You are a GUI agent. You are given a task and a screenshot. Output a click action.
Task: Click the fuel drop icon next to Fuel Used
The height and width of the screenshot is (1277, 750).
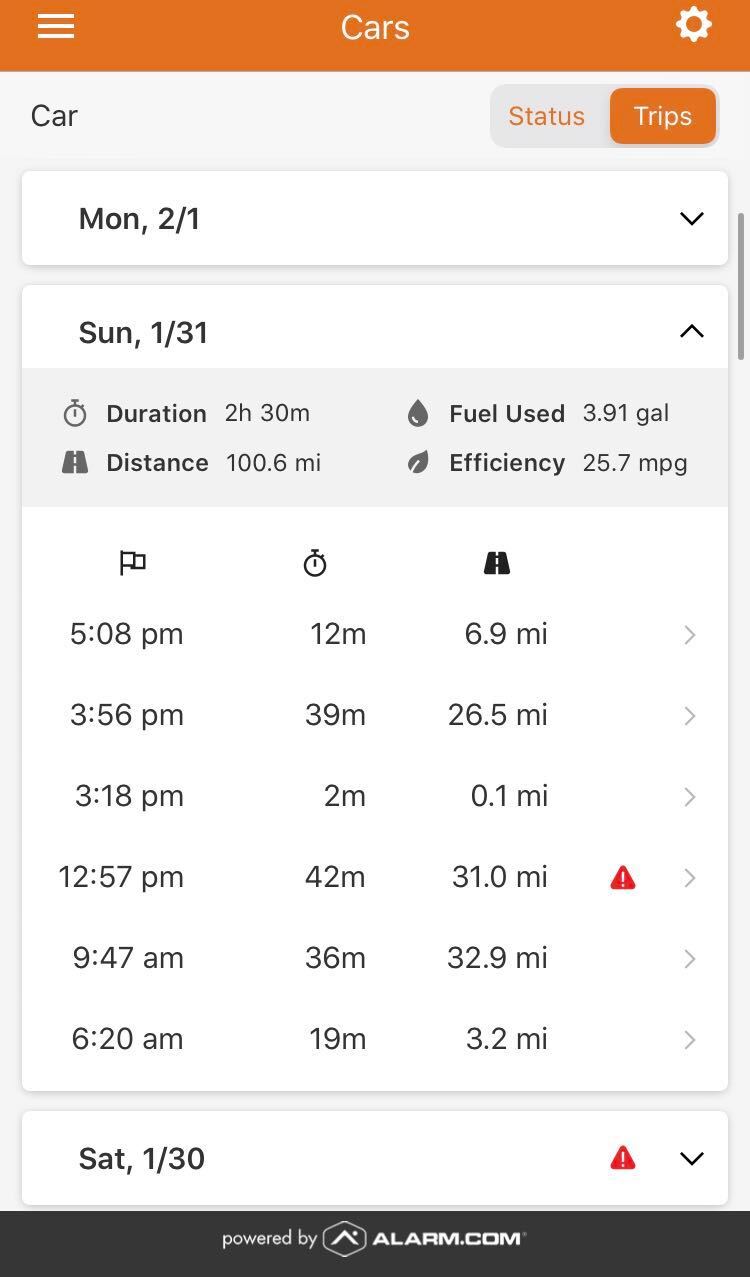coord(417,413)
